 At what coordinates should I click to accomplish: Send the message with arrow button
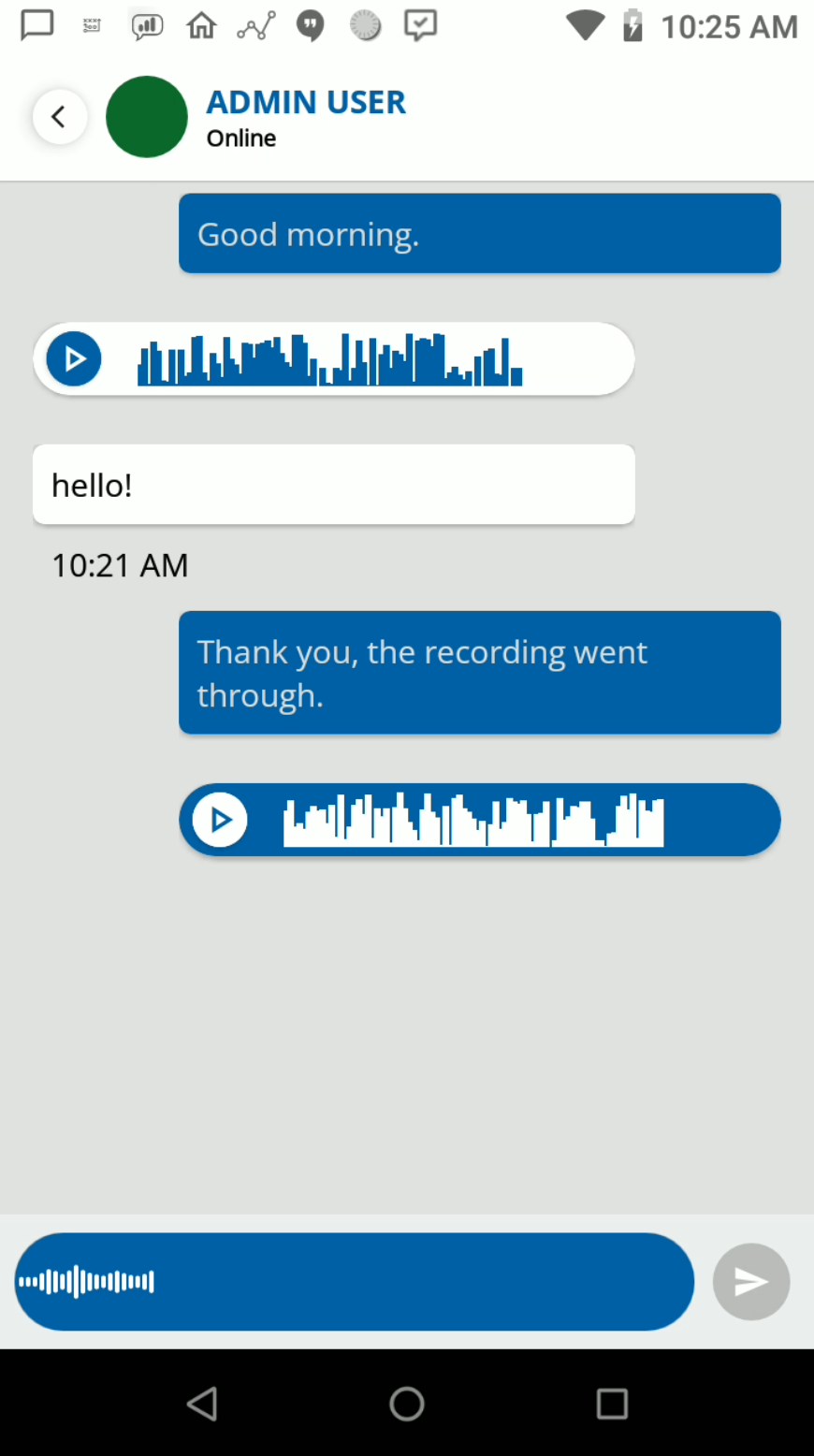pyautogui.click(x=751, y=1281)
